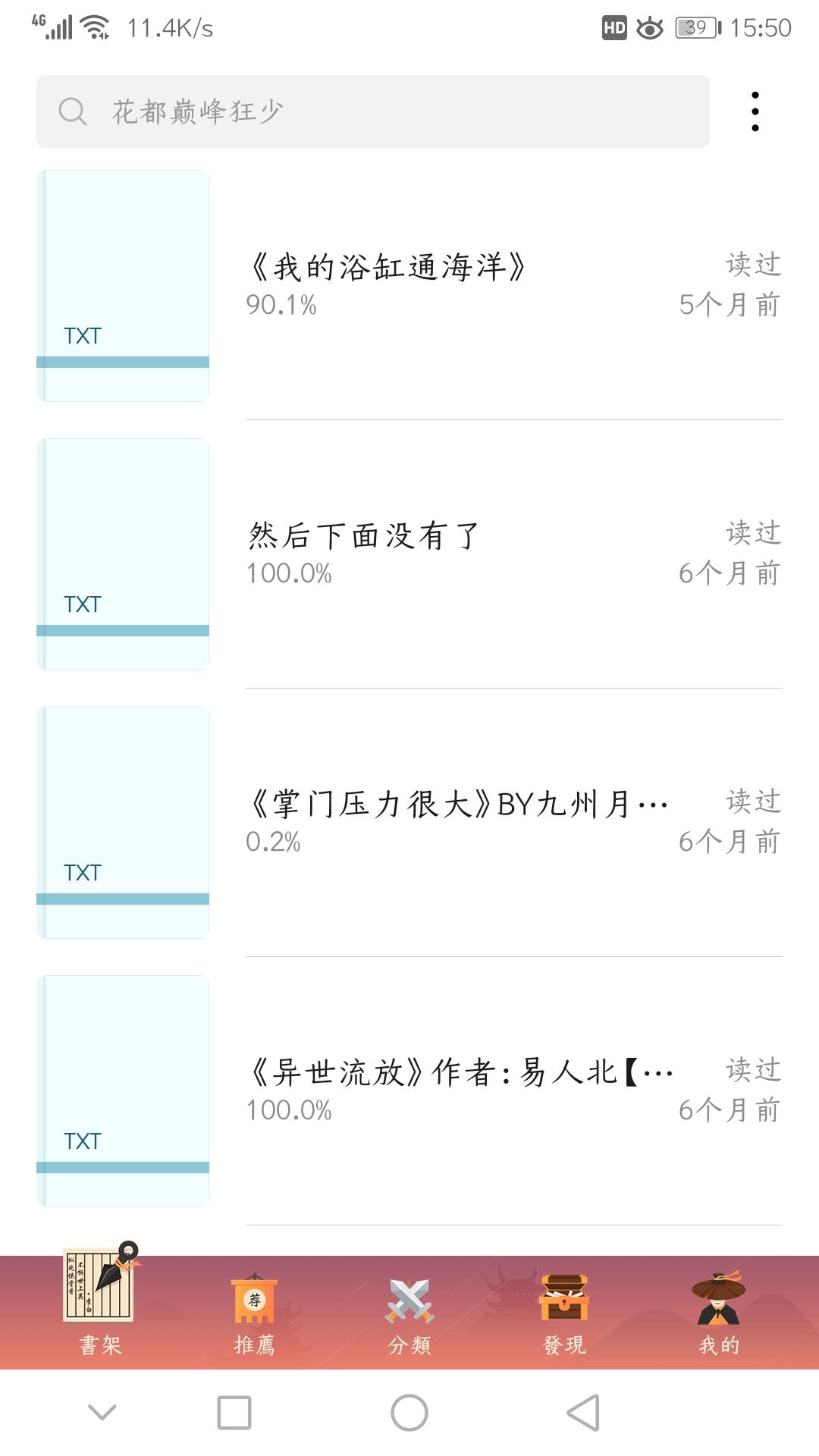Open the book 《掌门压力很大》BY九州月
The width and height of the screenshot is (819, 1456).
[409, 823]
